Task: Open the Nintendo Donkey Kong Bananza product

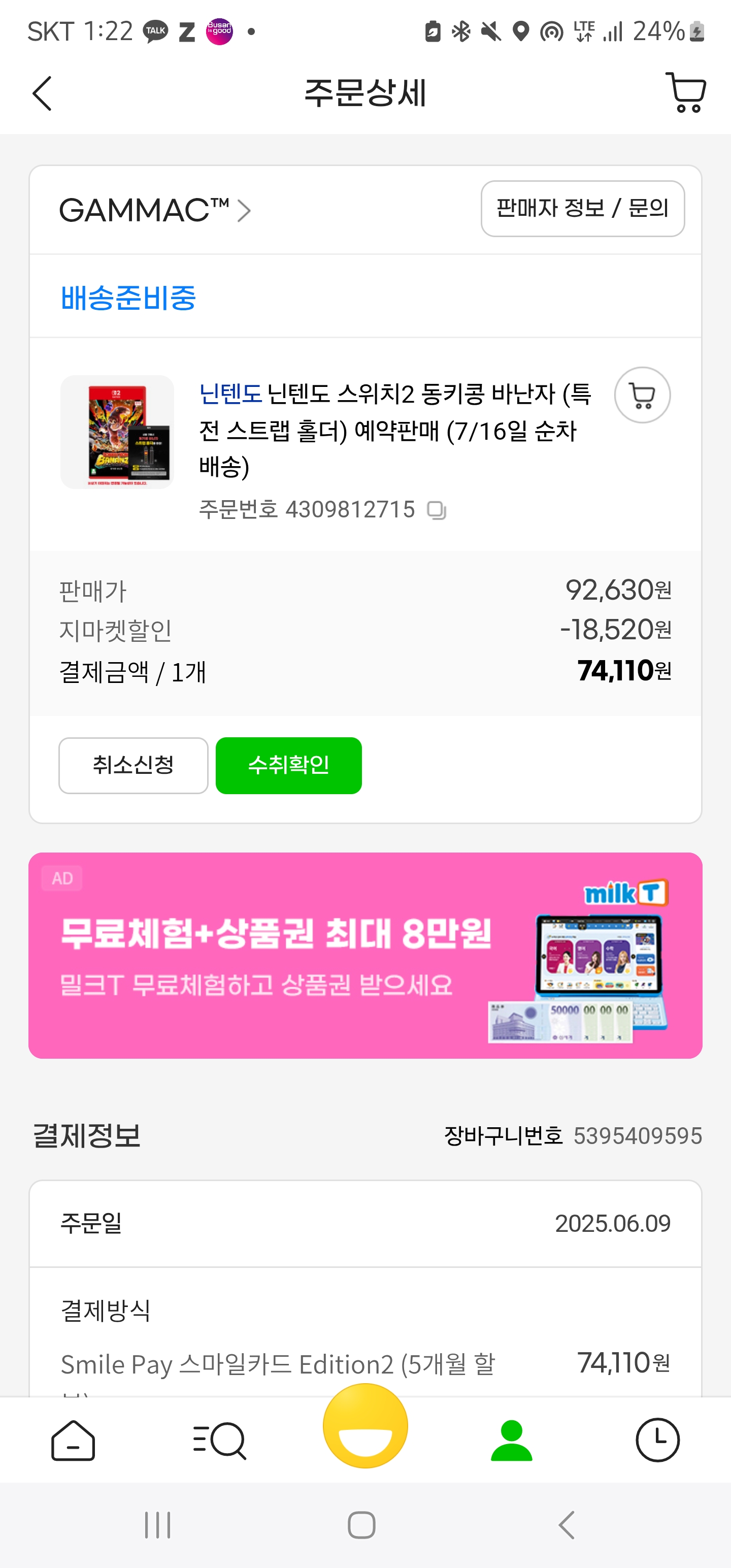Action: (x=395, y=431)
